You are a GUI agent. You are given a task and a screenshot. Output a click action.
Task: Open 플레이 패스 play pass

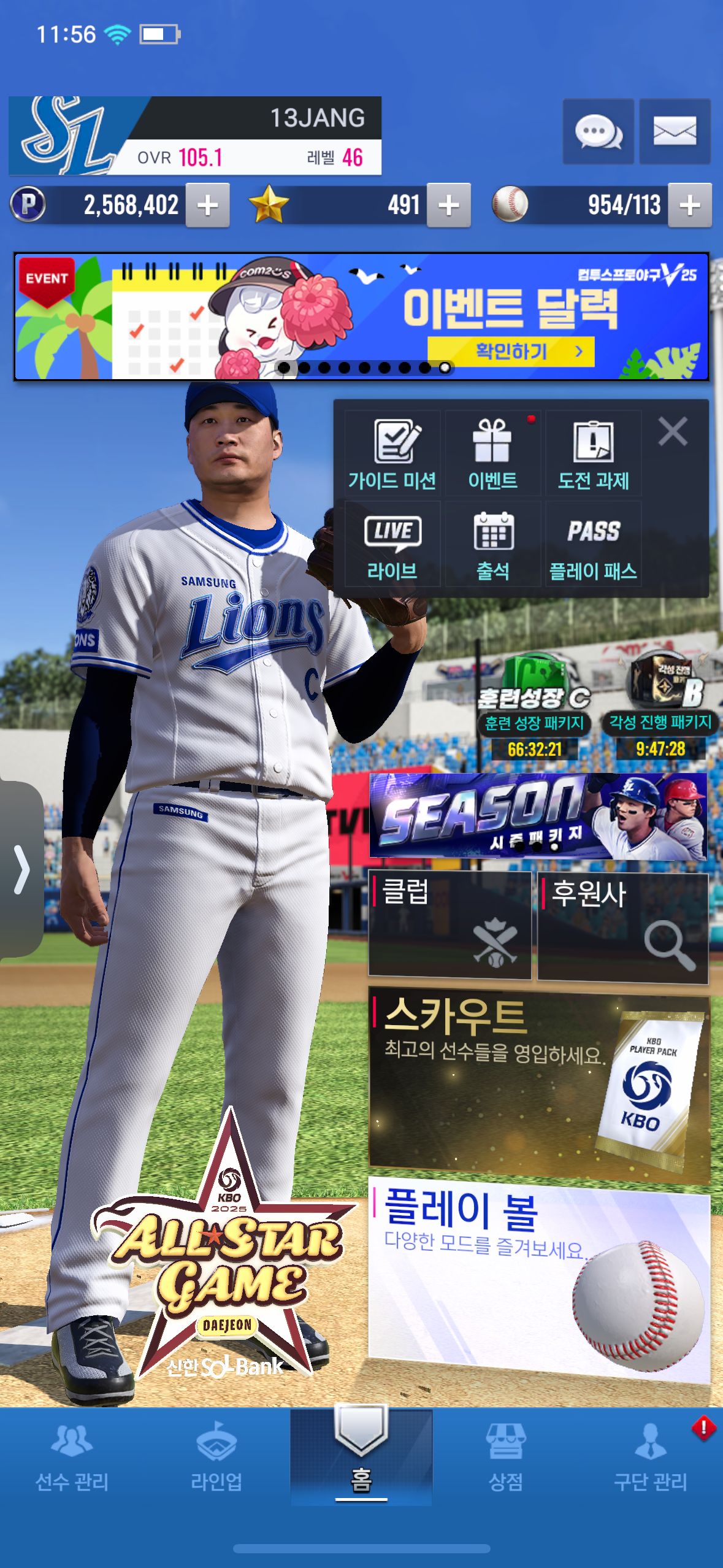[593, 545]
